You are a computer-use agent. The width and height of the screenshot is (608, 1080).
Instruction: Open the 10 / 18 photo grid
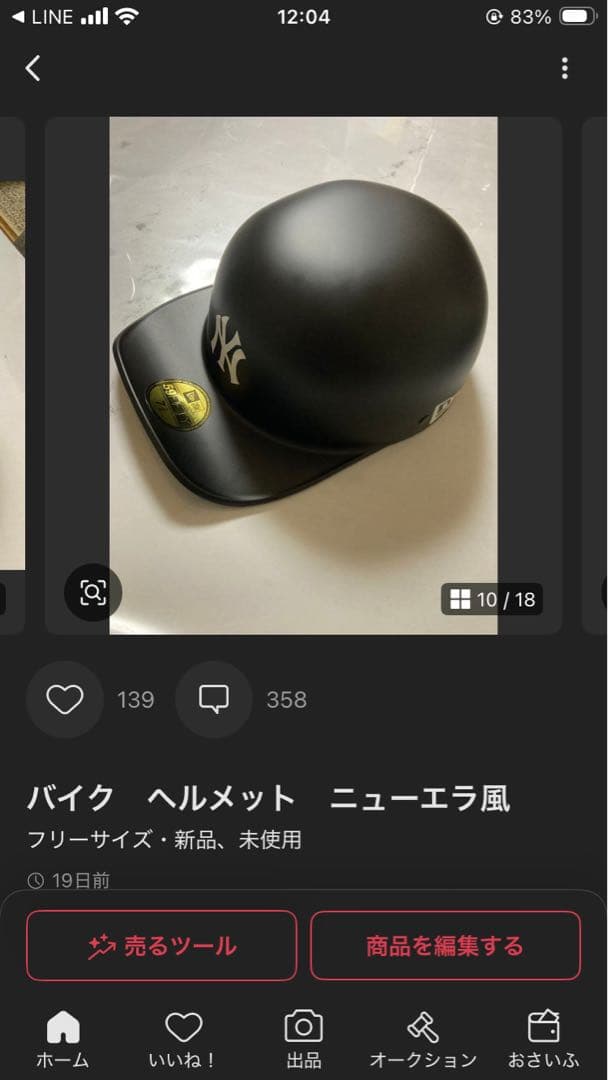(492, 599)
